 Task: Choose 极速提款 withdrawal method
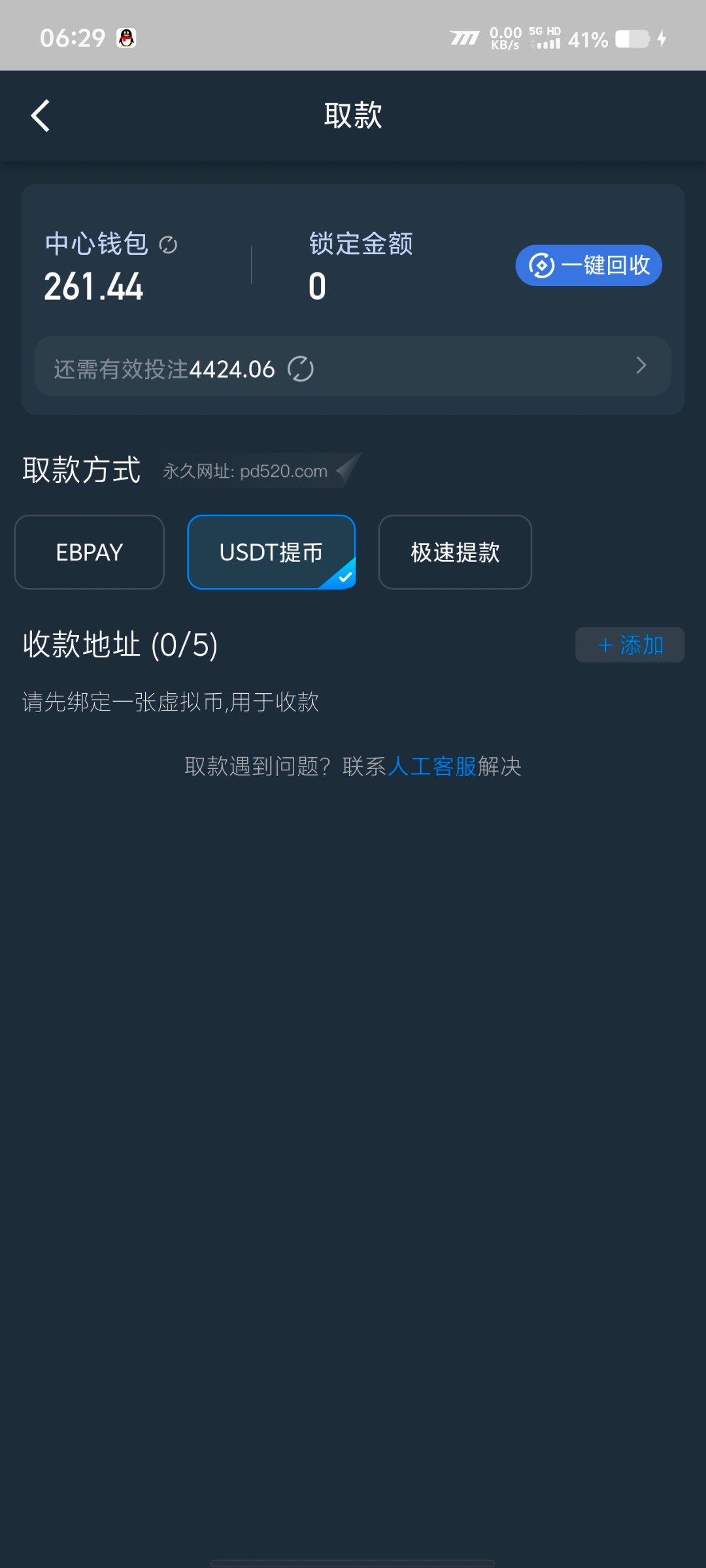(455, 552)
